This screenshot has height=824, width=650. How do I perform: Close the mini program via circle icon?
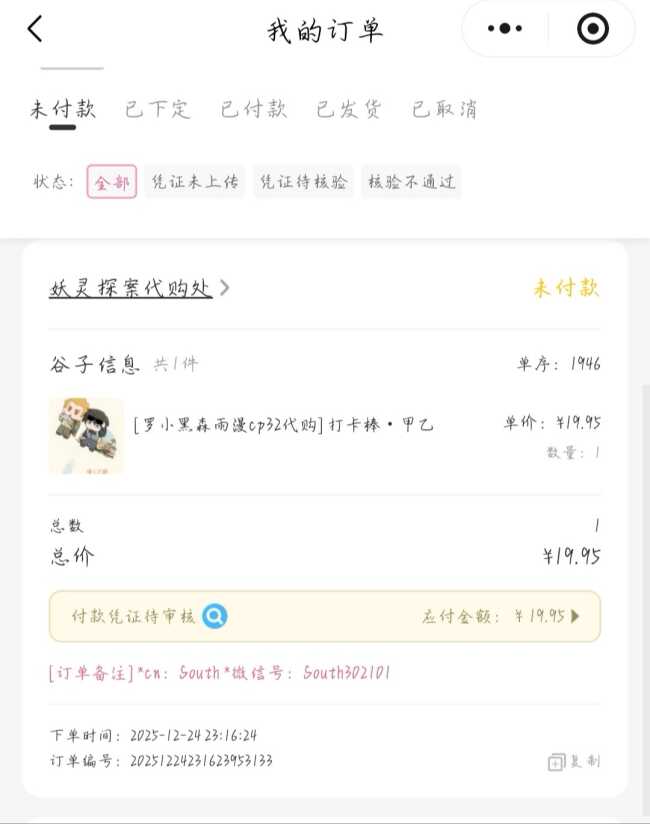[x=593, y=29]
